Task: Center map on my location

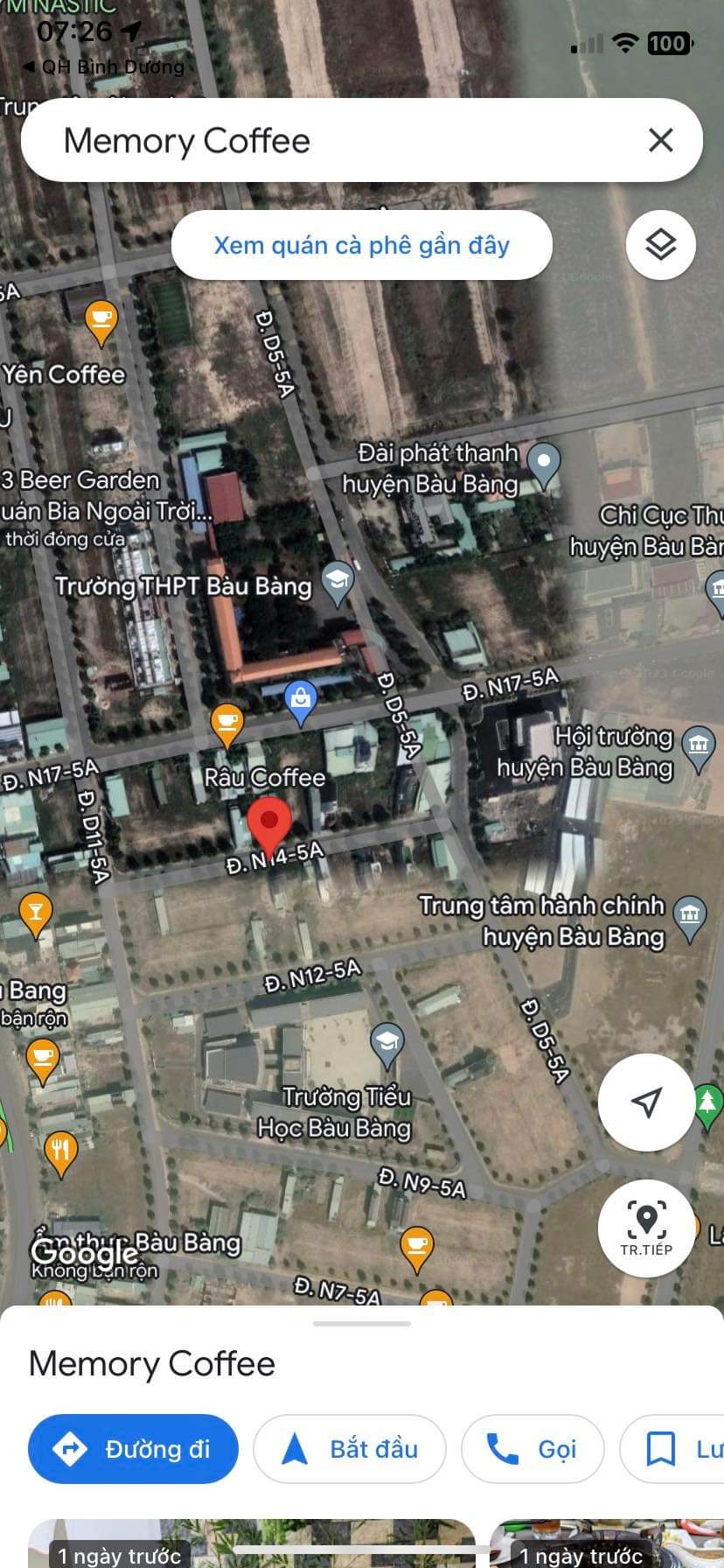Action: coord(646,1102)
